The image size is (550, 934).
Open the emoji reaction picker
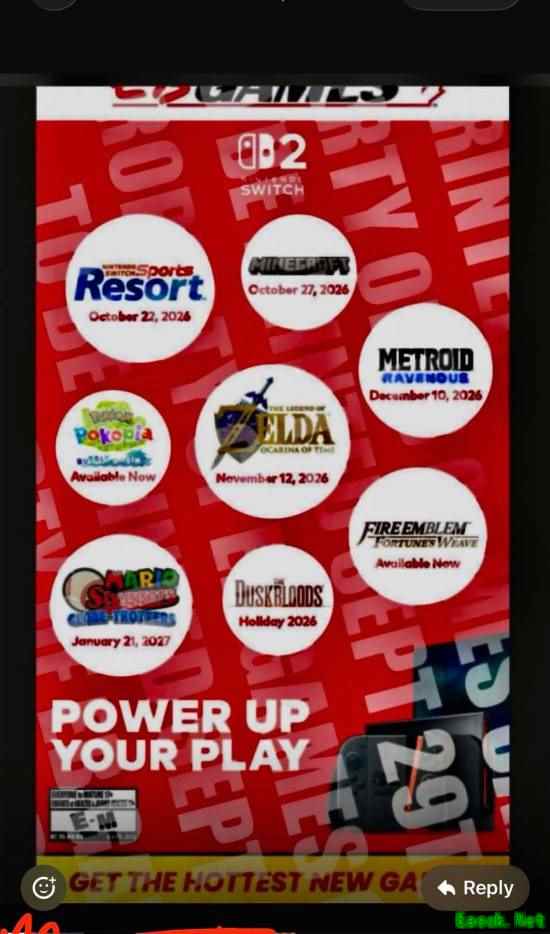(x=43, y=888)
